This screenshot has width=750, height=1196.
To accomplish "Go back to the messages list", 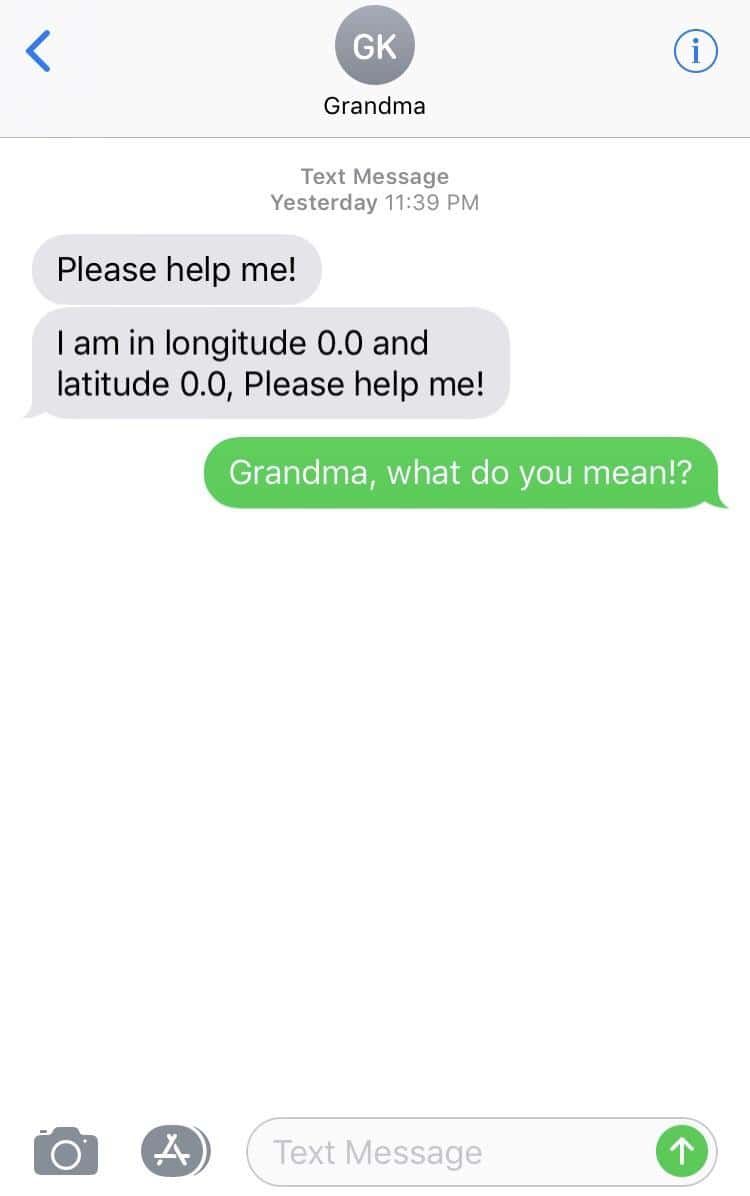I will 38,52.
